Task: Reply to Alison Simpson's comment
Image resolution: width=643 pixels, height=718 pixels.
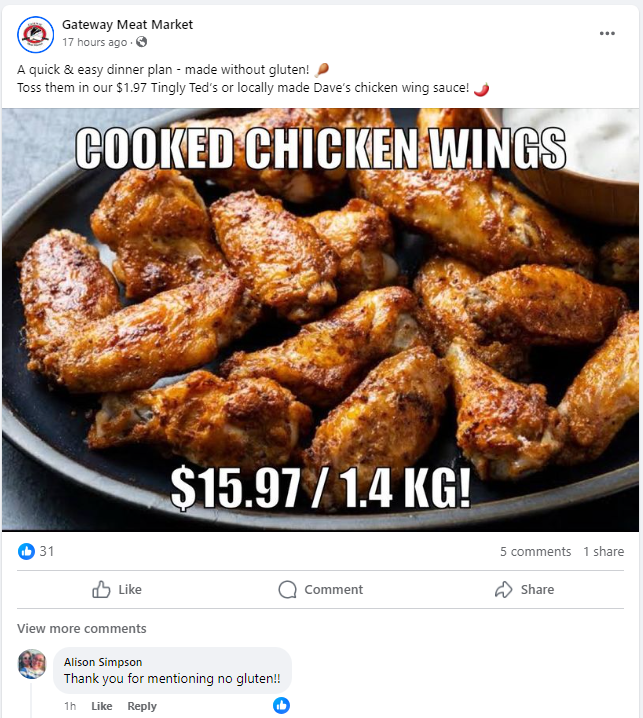Action: pos(142,706)
